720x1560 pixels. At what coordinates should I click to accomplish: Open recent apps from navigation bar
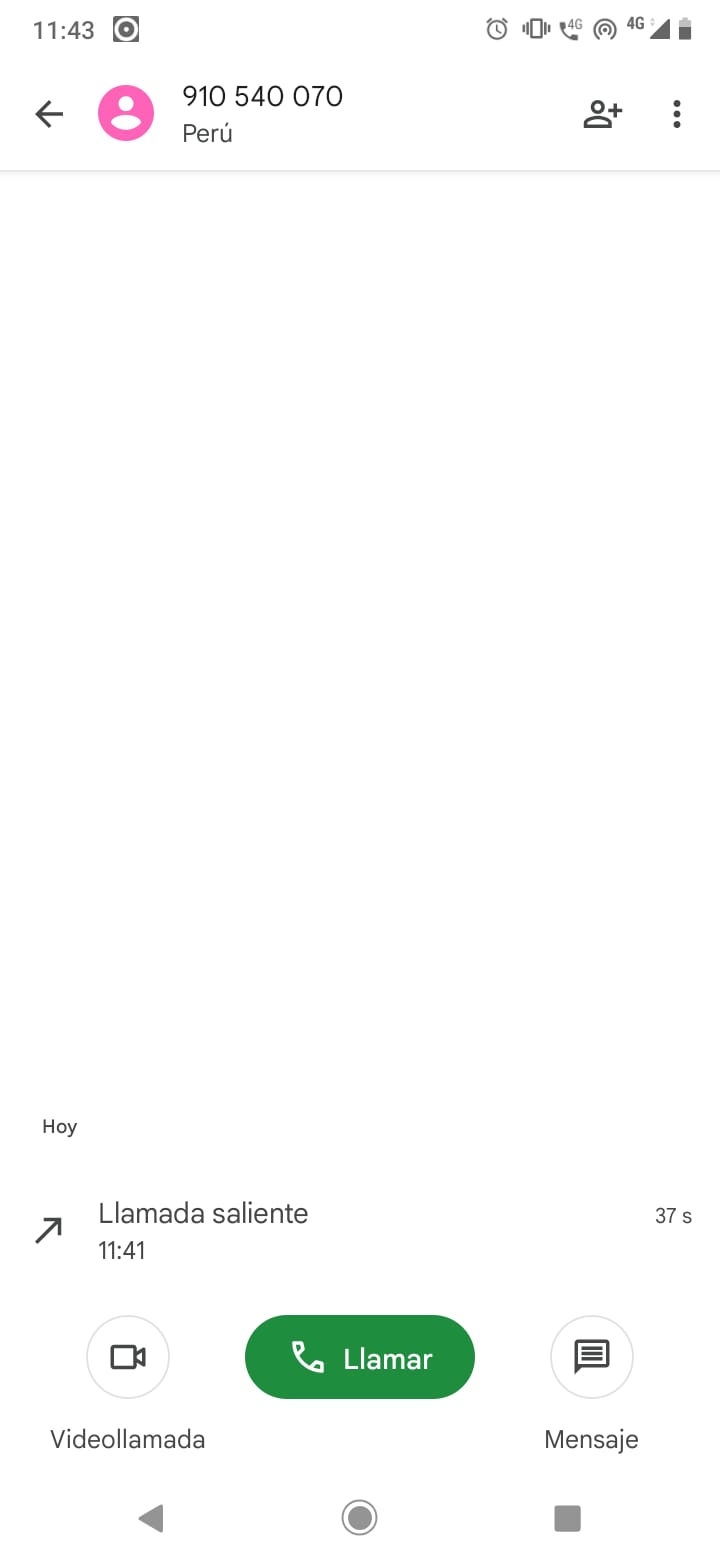click(567, 1518)
